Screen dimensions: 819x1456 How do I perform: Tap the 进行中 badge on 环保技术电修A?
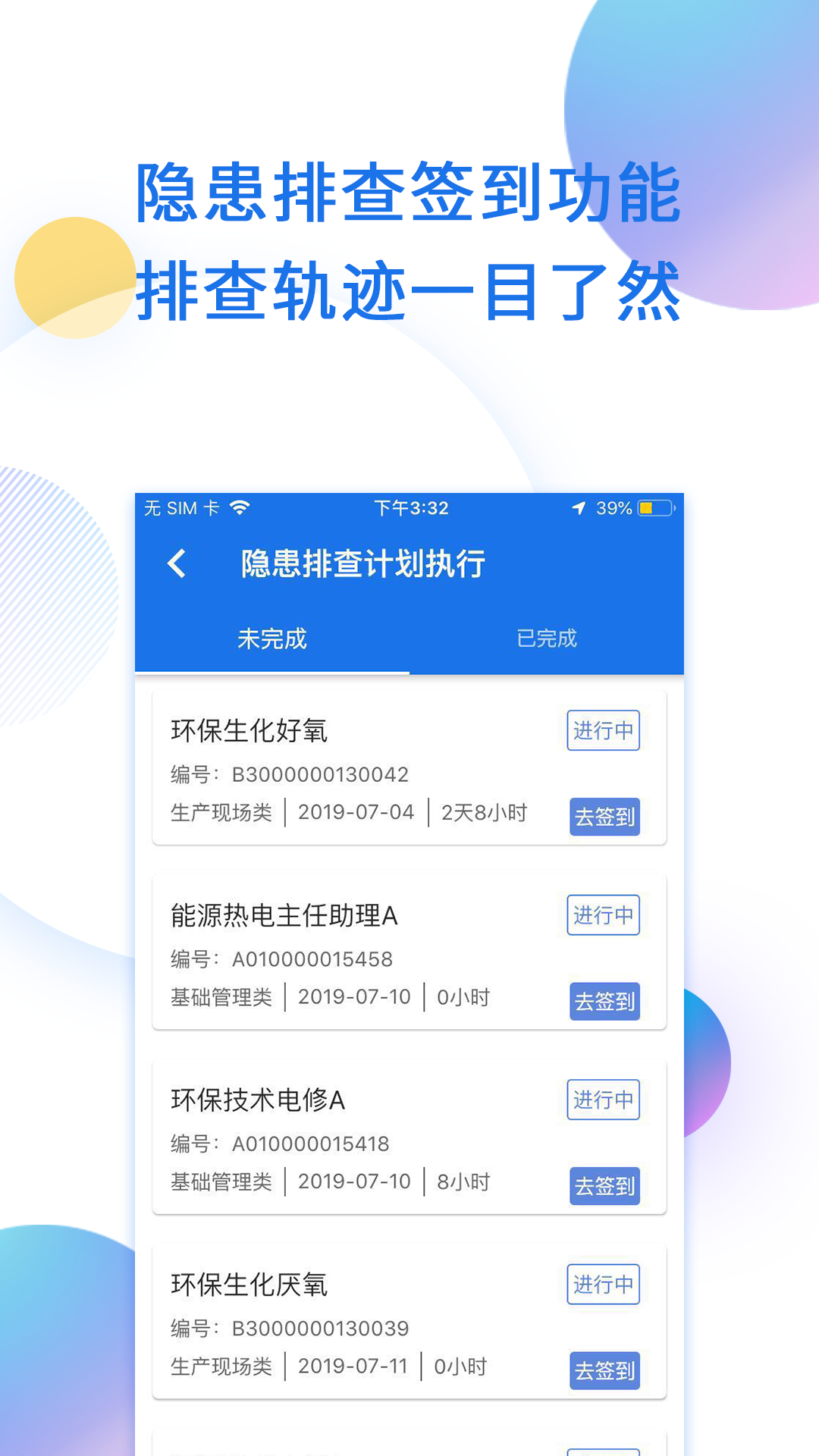tap(603, 1100)
